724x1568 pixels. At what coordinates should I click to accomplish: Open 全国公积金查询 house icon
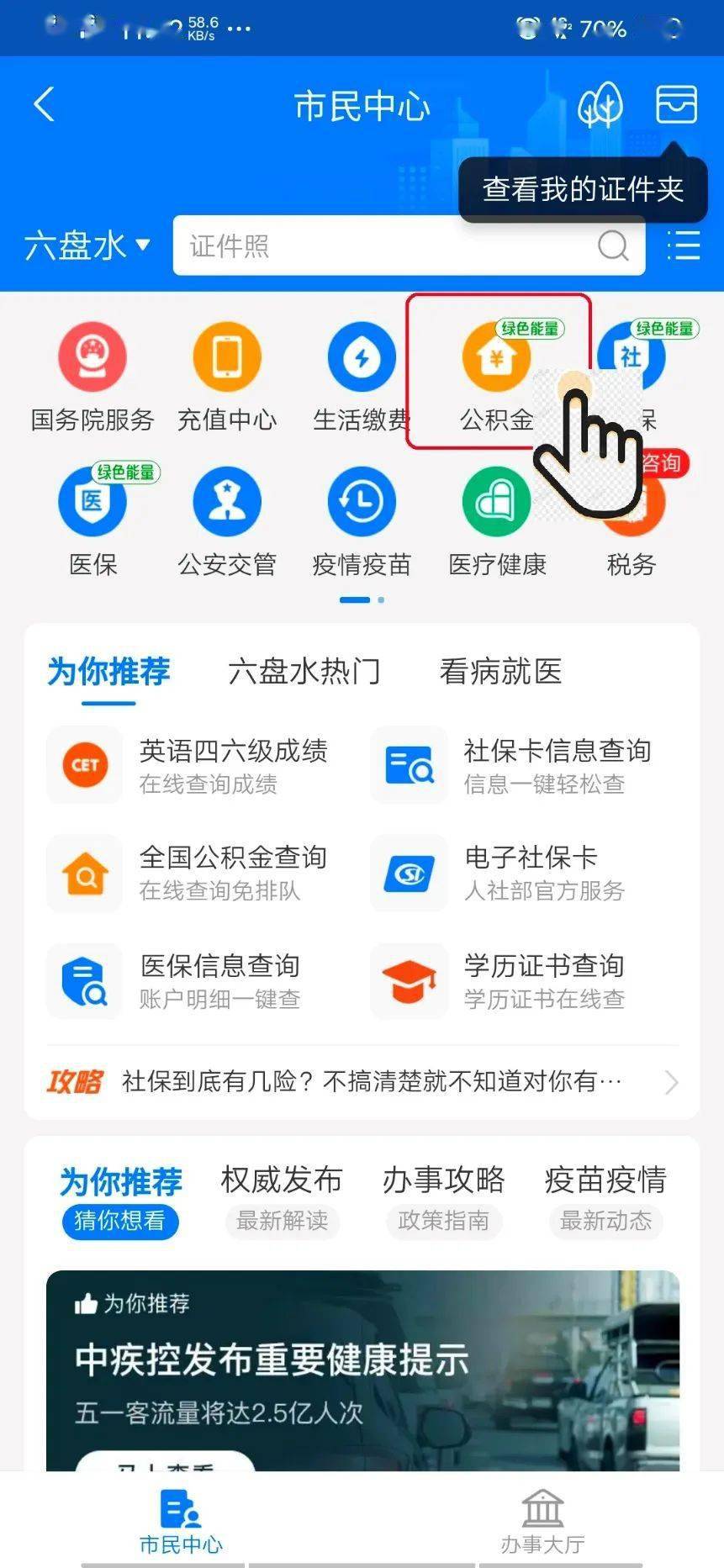click(83, 874)
